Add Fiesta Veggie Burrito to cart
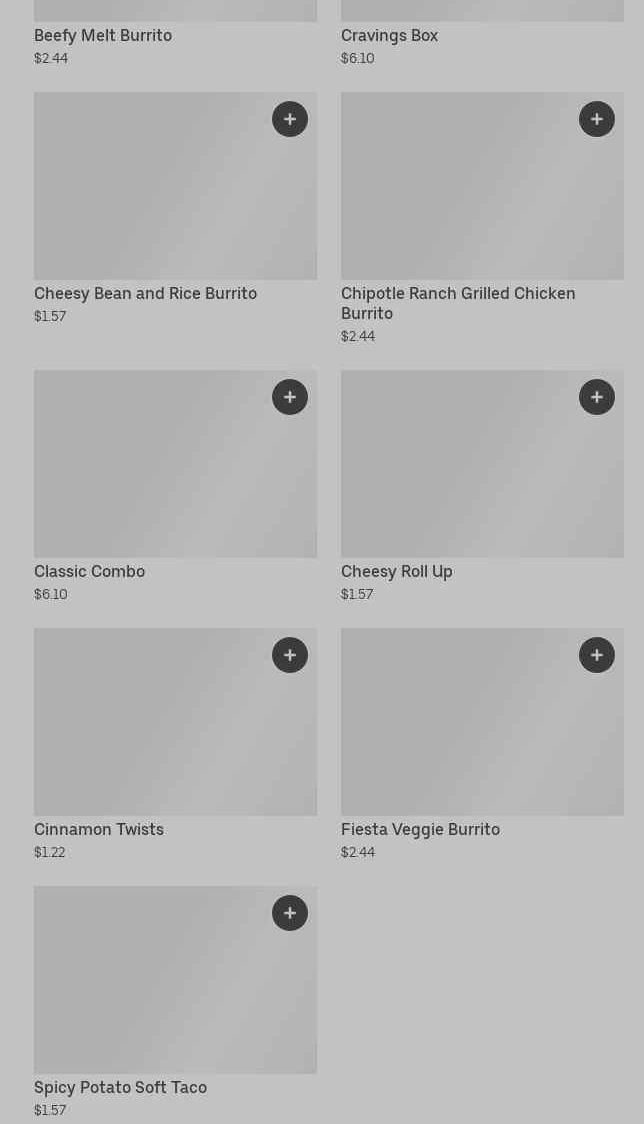The height and width of the screenshot is (1124, 644). pos(597,655)
